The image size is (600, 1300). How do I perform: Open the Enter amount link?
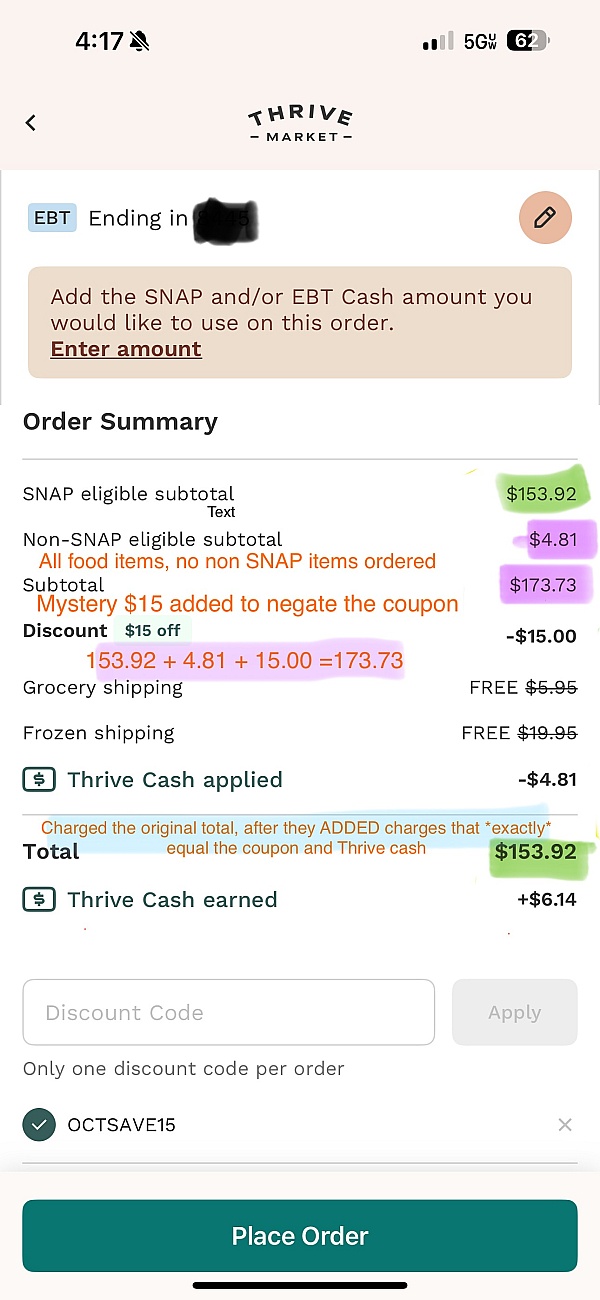(x=126, y=349)
